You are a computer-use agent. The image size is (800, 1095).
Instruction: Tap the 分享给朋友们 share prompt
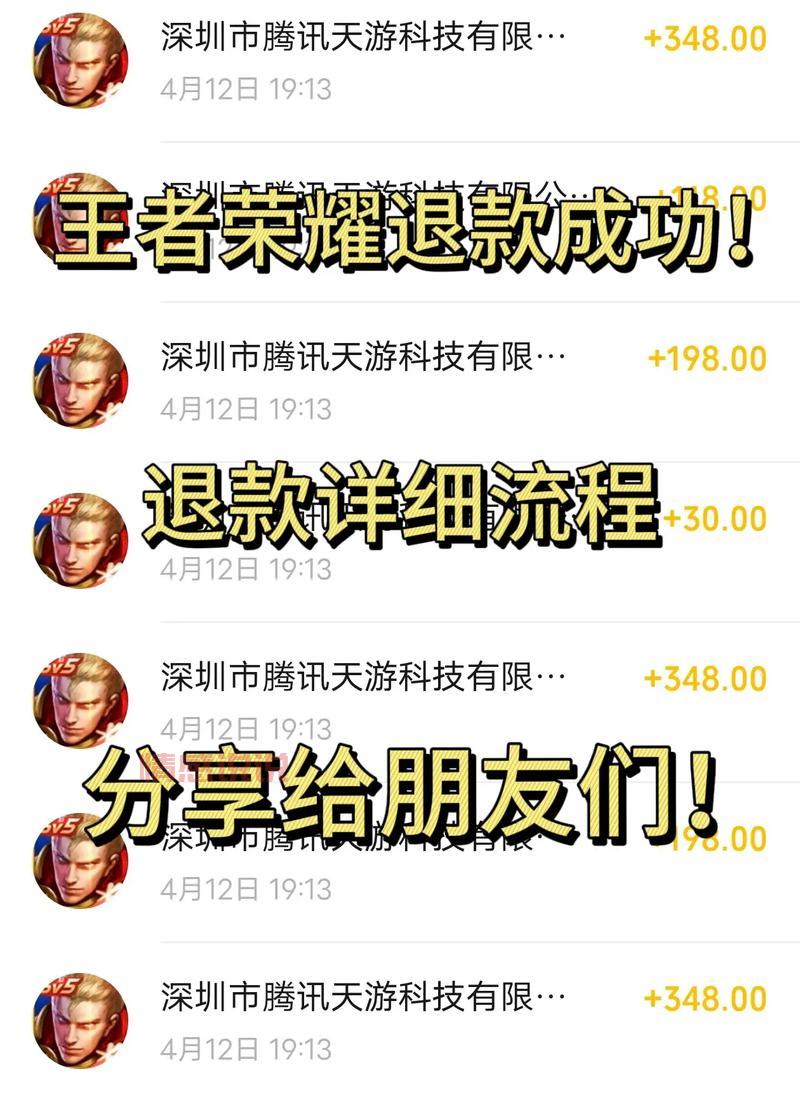(400, 790)
